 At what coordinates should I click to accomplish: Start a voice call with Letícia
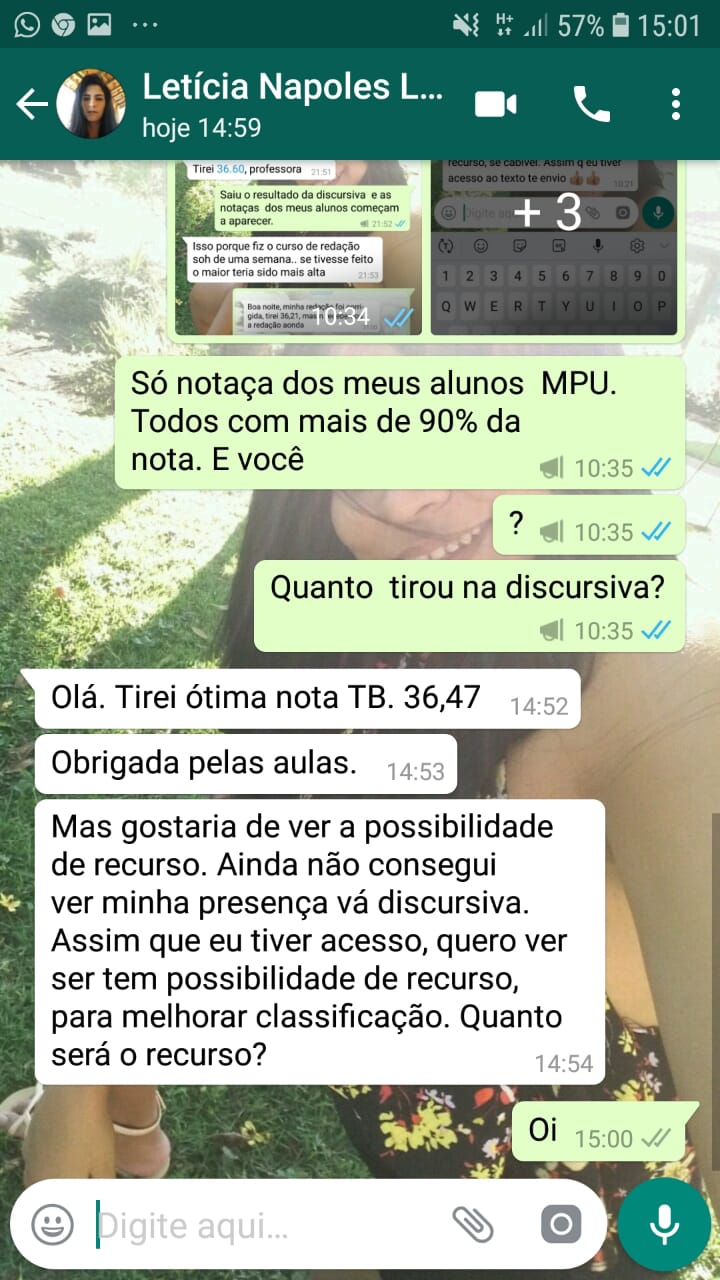click(591, 104)
